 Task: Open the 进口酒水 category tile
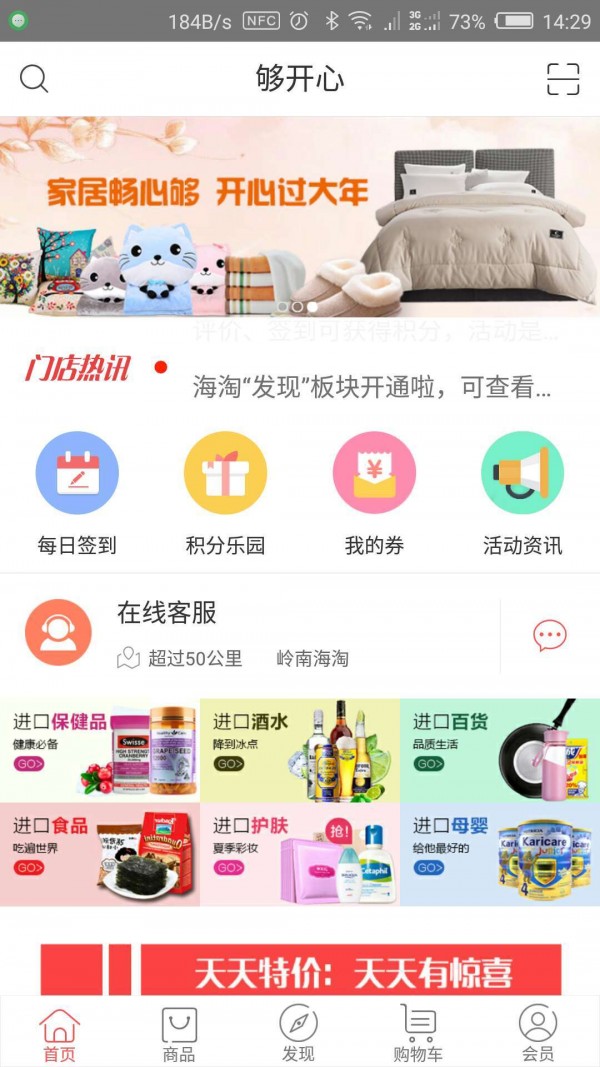point(300,750)
